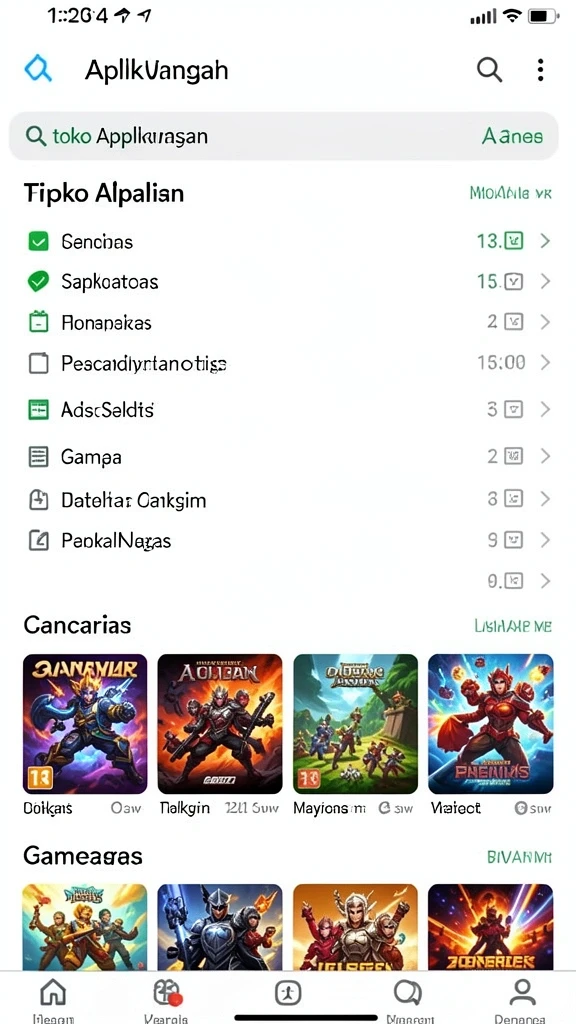Open the Sapkoatoas row

(288, 281)
